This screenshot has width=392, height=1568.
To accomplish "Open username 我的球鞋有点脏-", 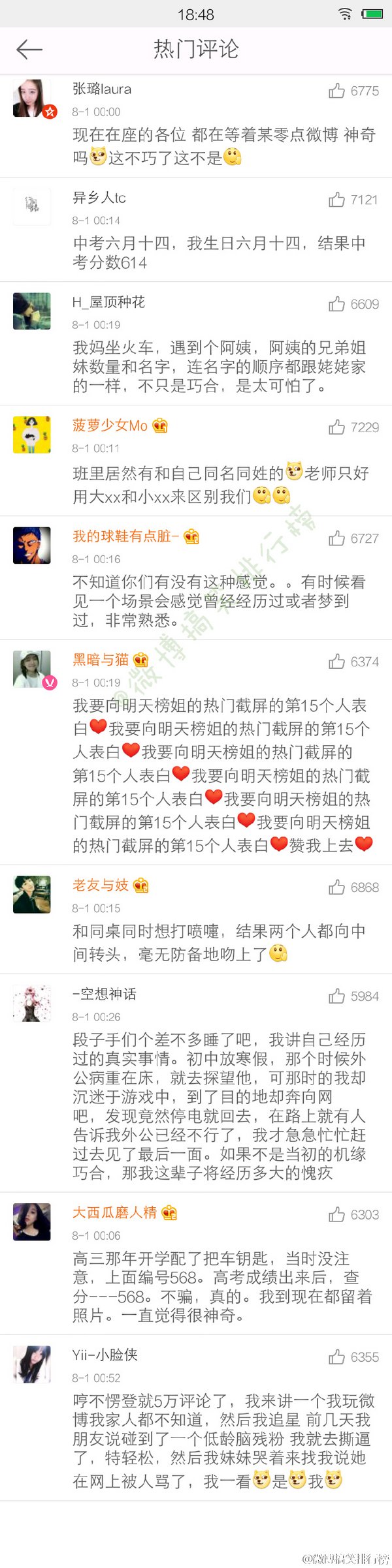I will pyautogui.click(x=125, y=536).
